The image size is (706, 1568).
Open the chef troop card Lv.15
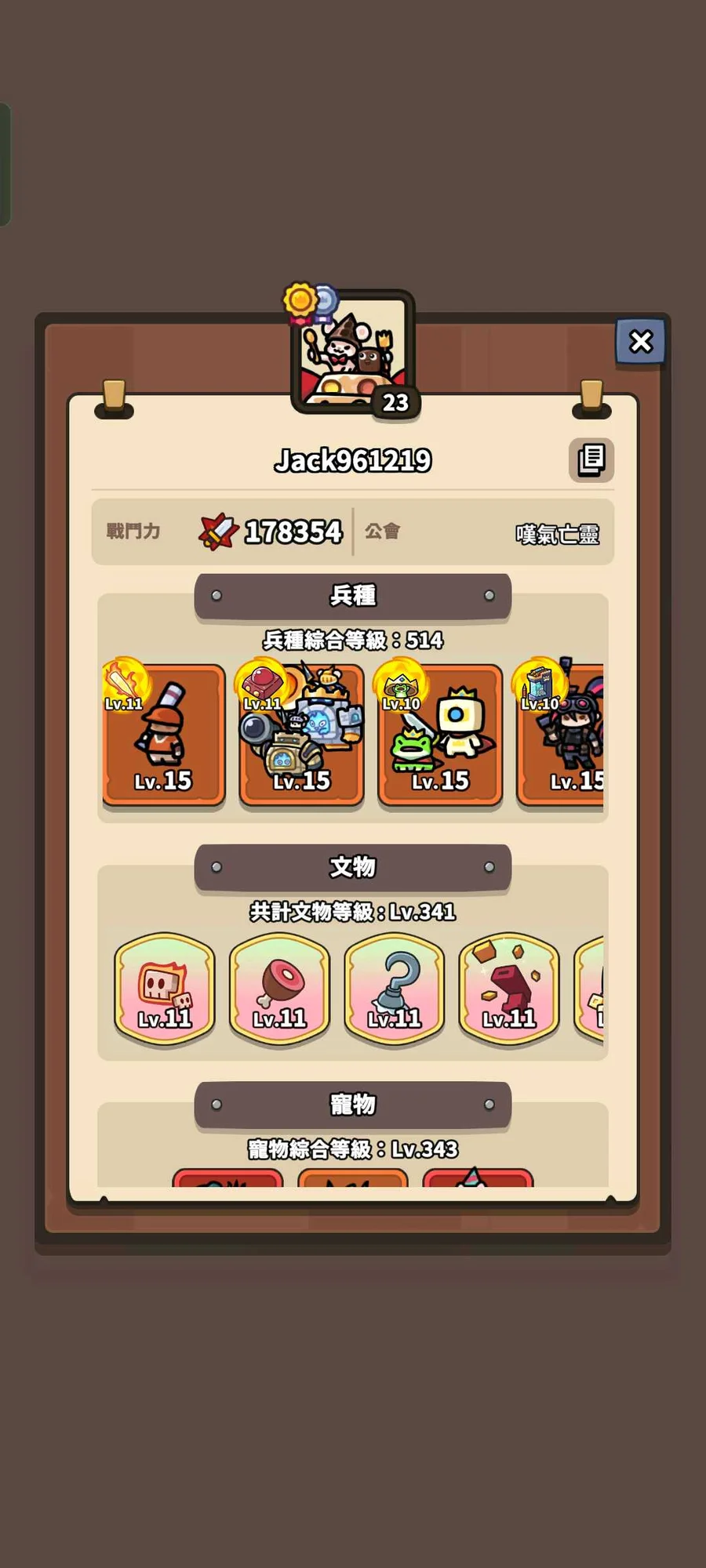click(164, 737)
